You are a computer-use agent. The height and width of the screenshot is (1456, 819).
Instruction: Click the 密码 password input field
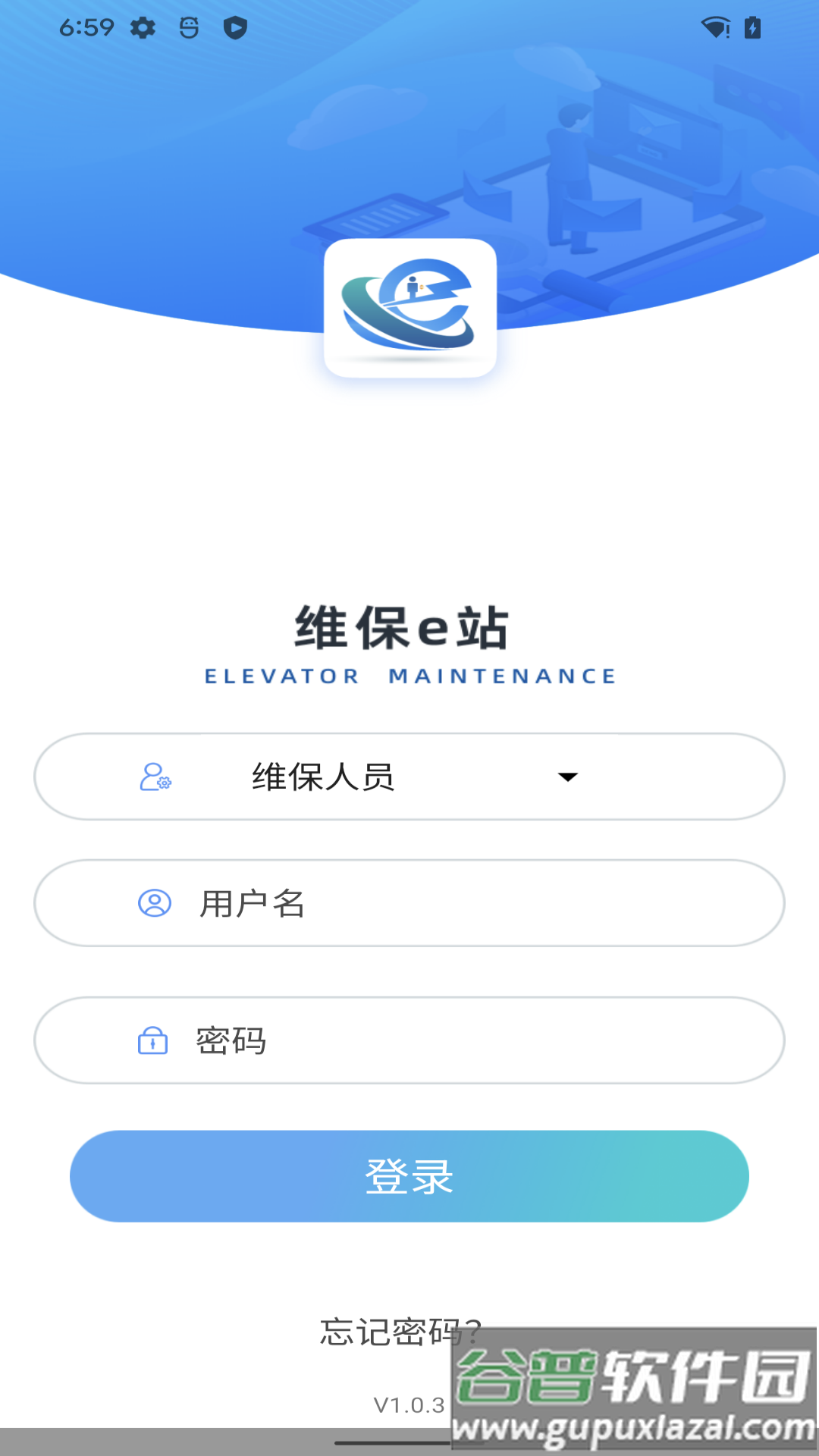409,1040
